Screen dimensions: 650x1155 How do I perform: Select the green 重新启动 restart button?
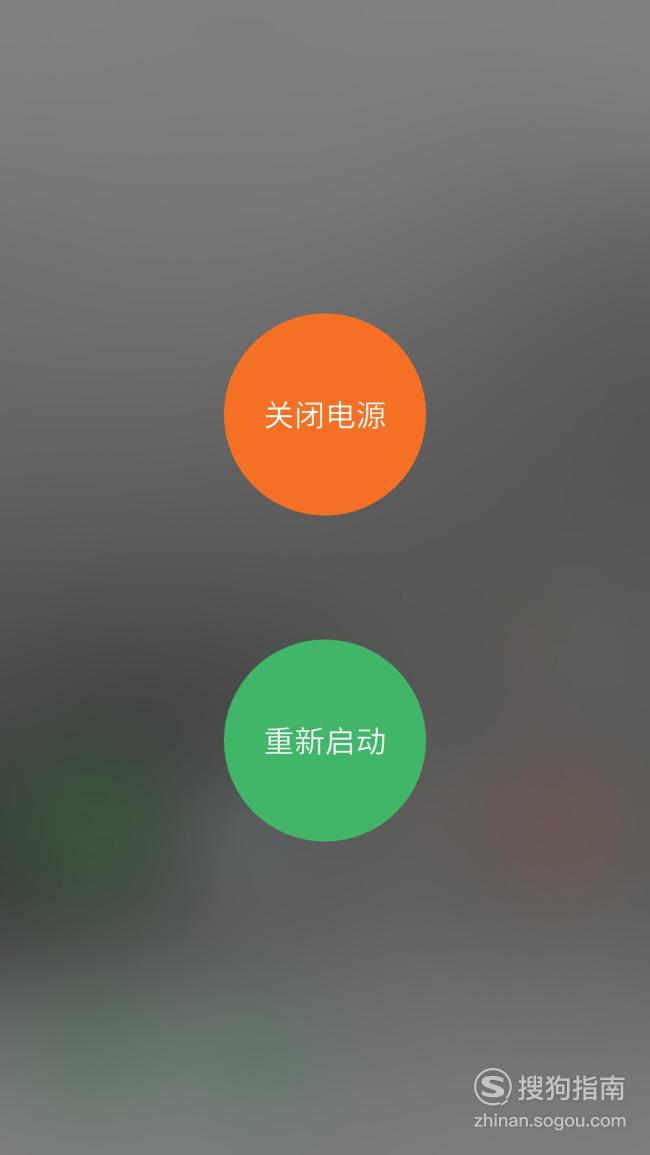pos(325,740)
